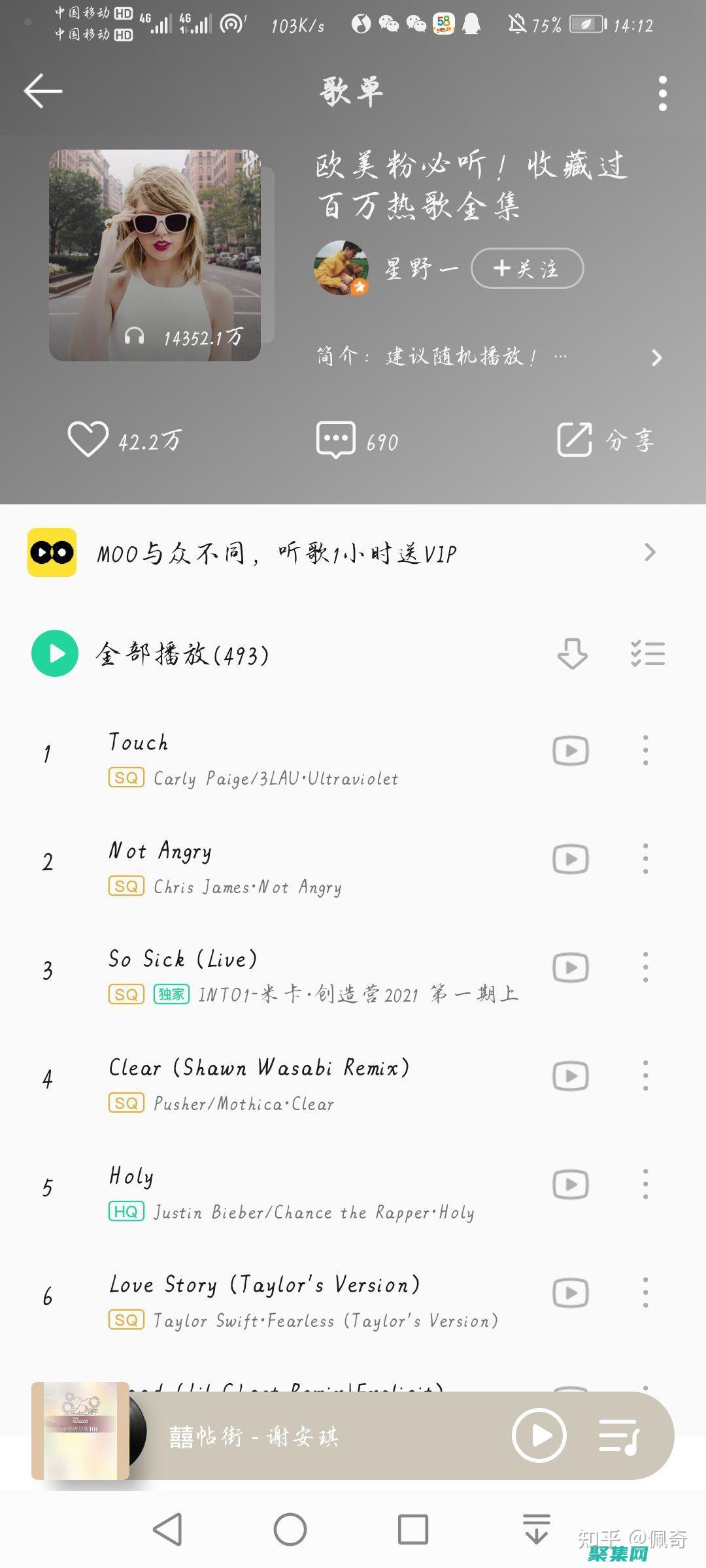Tap the green play-all button

[55, 653]
